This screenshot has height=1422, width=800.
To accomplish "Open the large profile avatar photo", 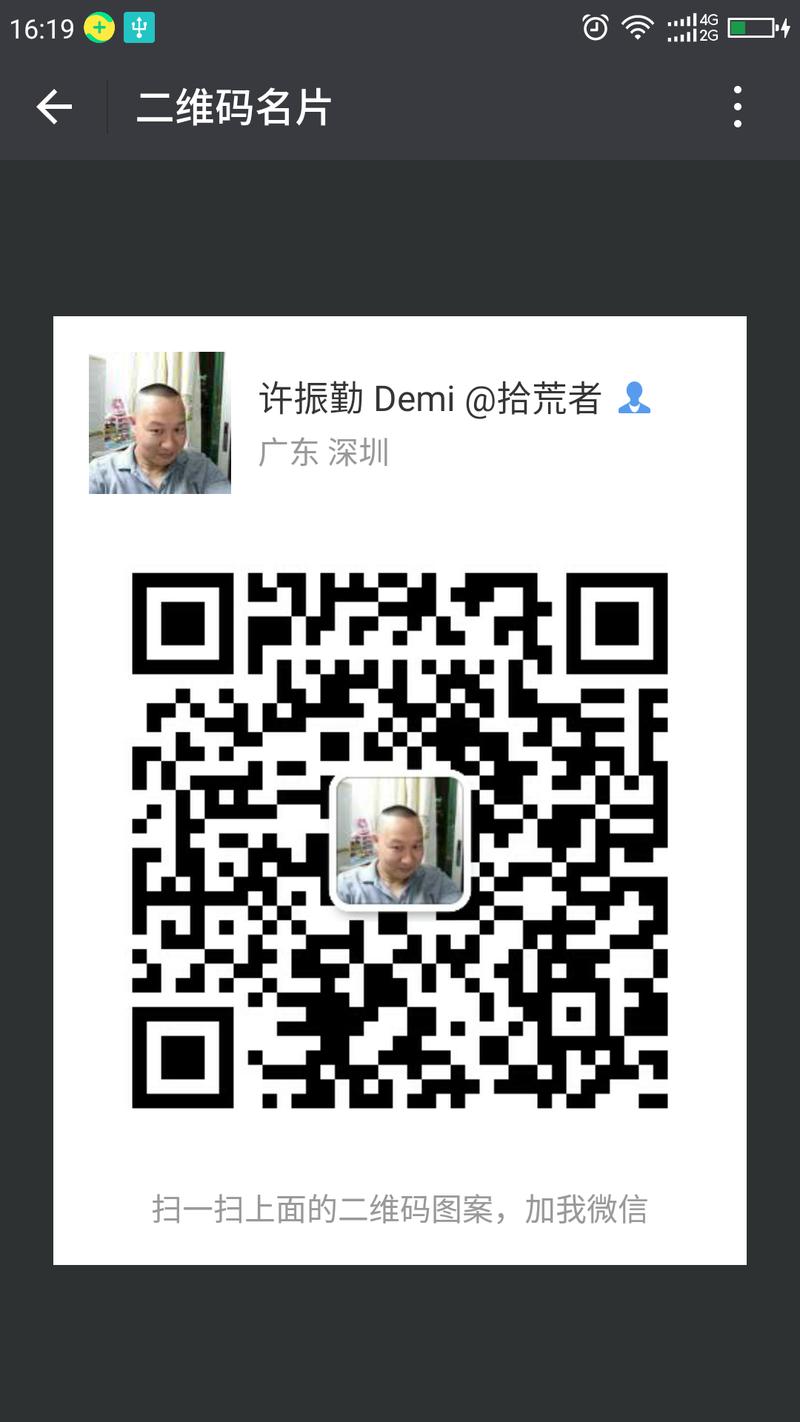I will pyautogui.click(x=158, y=423).
